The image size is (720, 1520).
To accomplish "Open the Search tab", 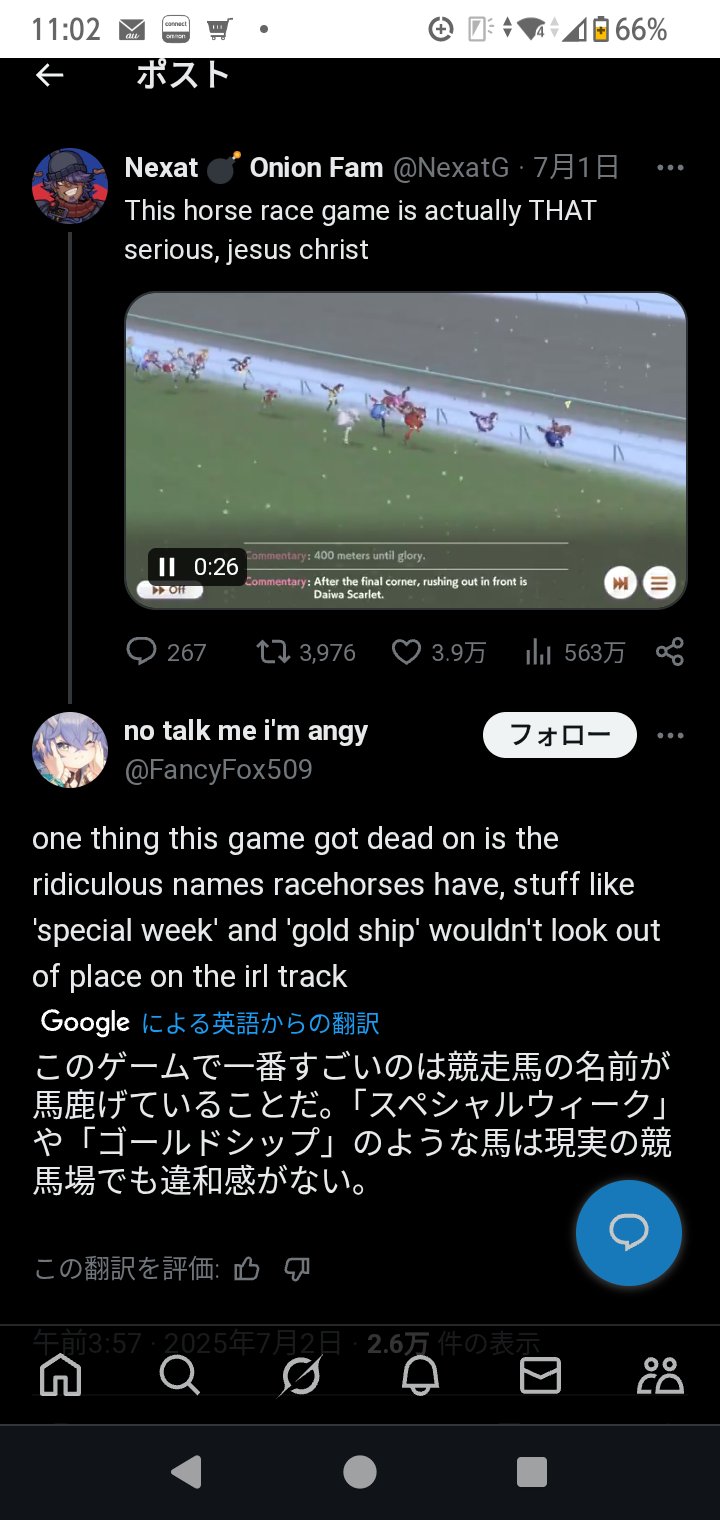I will coord(180,1377).
